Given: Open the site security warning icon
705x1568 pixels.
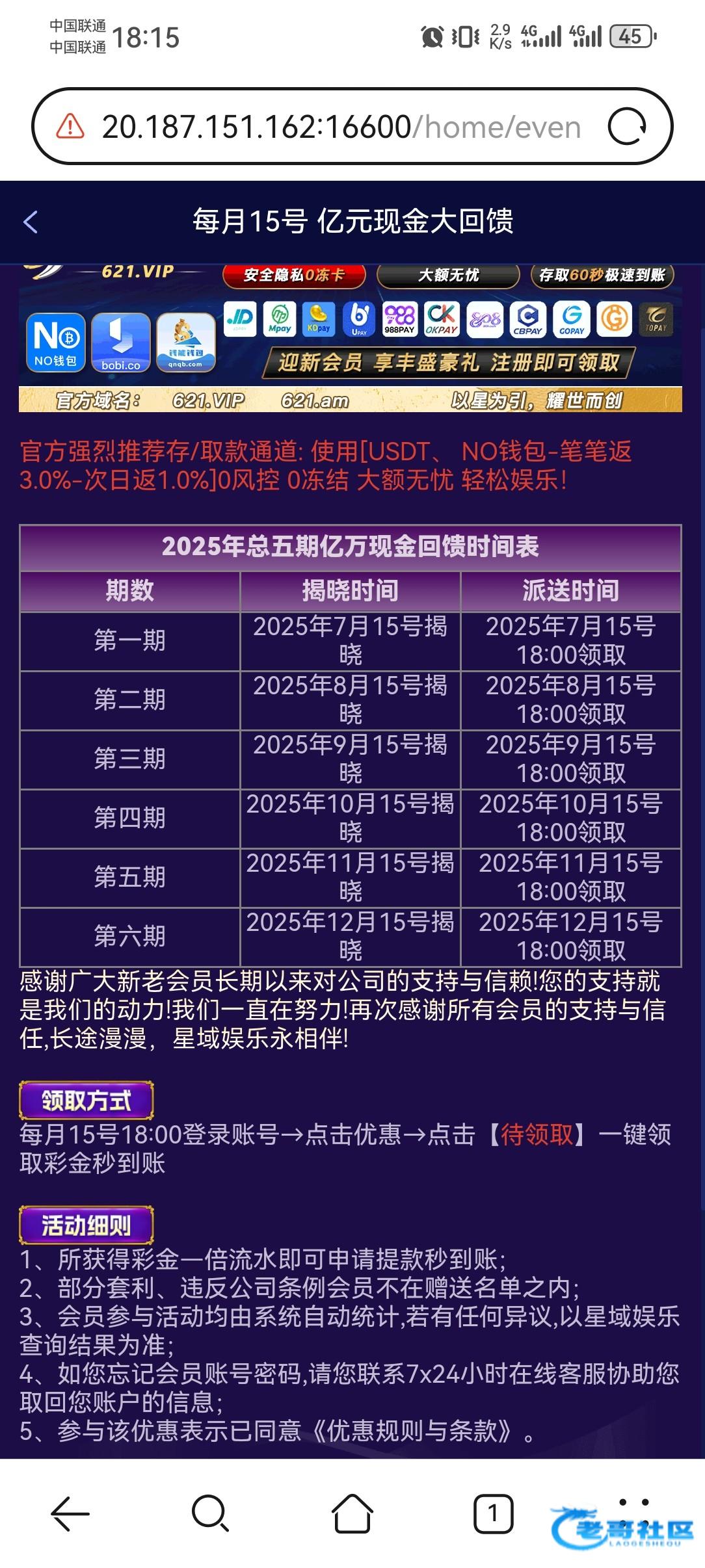Looking at the screenshot, I should point(70,126).
